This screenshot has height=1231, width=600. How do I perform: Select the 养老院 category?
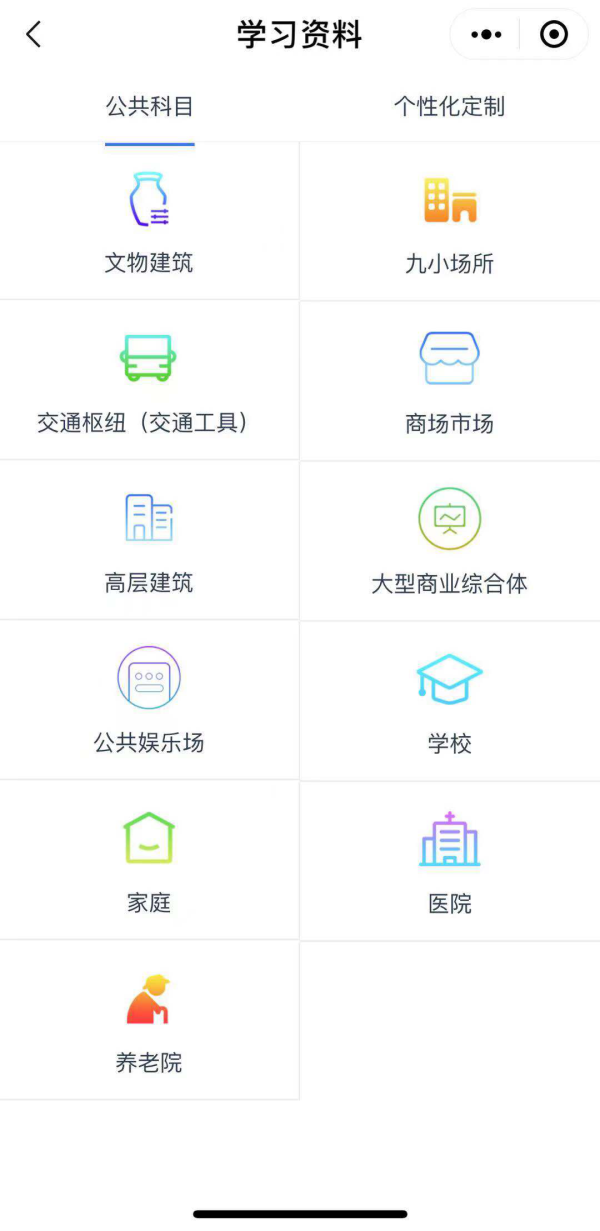(x=149, y=1022)
